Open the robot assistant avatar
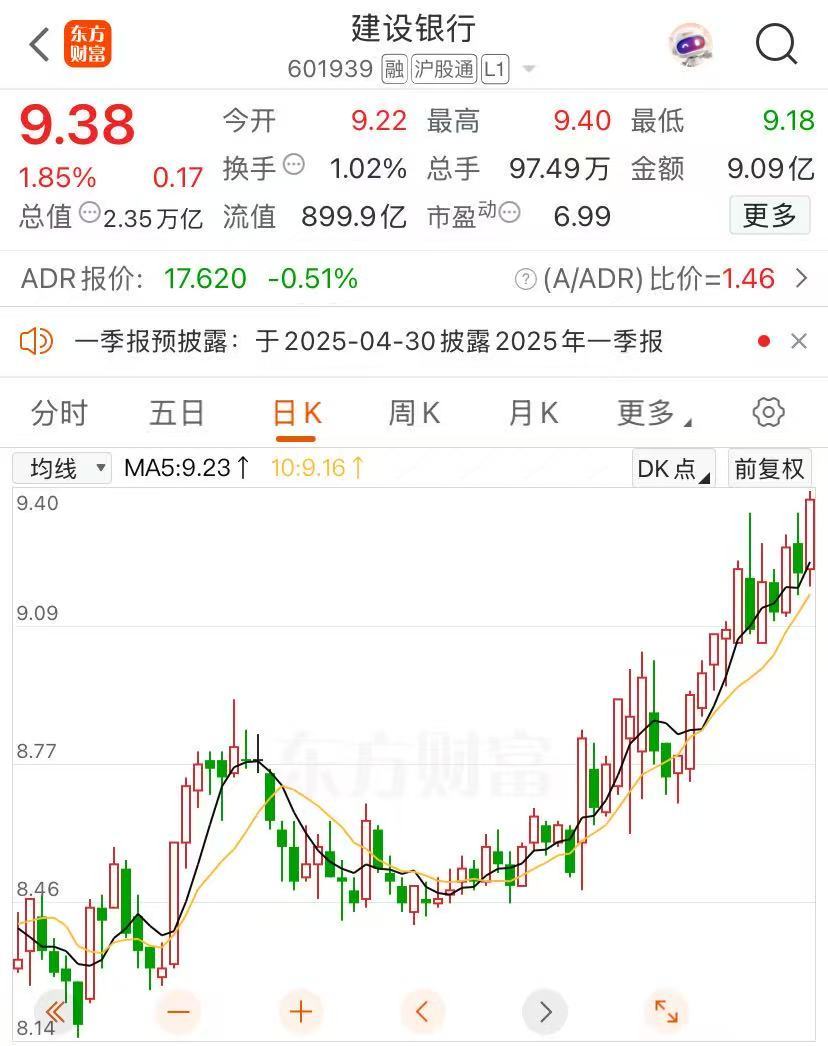Image resolution: width=828 pixels, height=1046 pixels. [690, 45]
